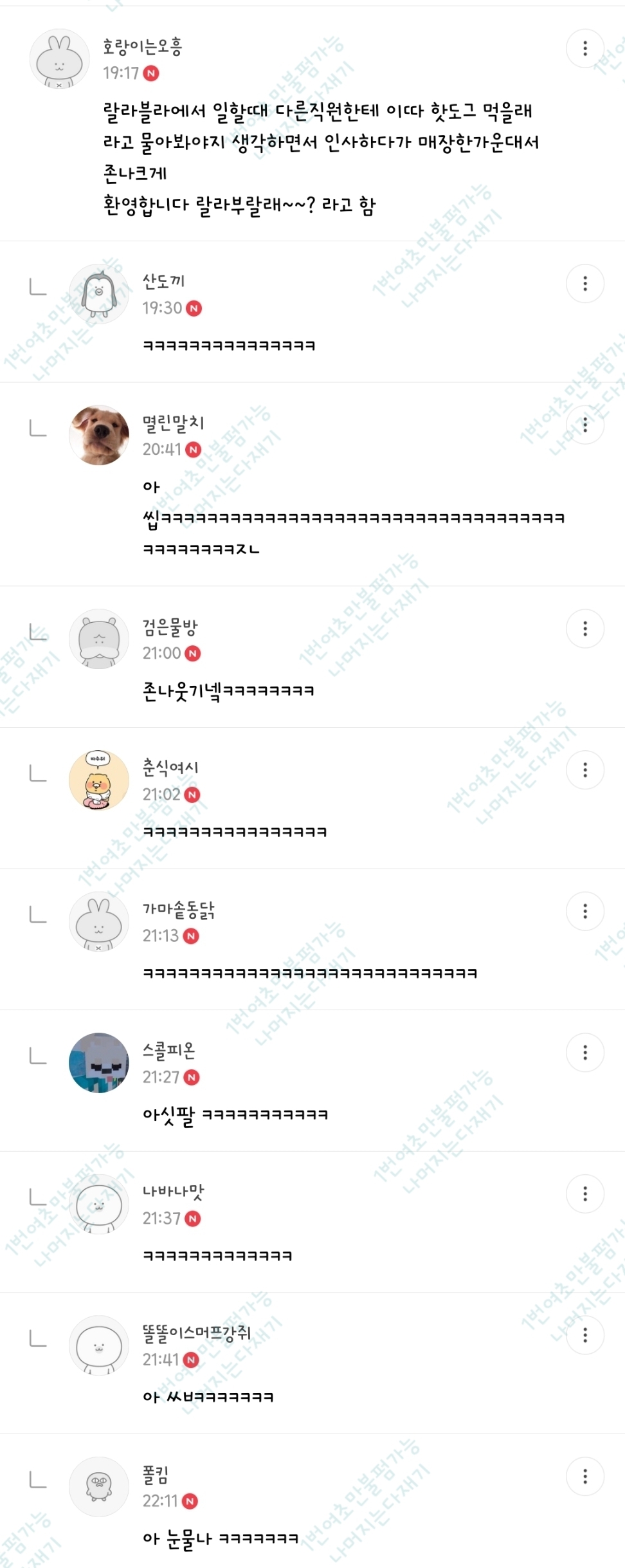
Task: Open the three-dot menu on 폴킴's reply
Action: coord(584,1476)
